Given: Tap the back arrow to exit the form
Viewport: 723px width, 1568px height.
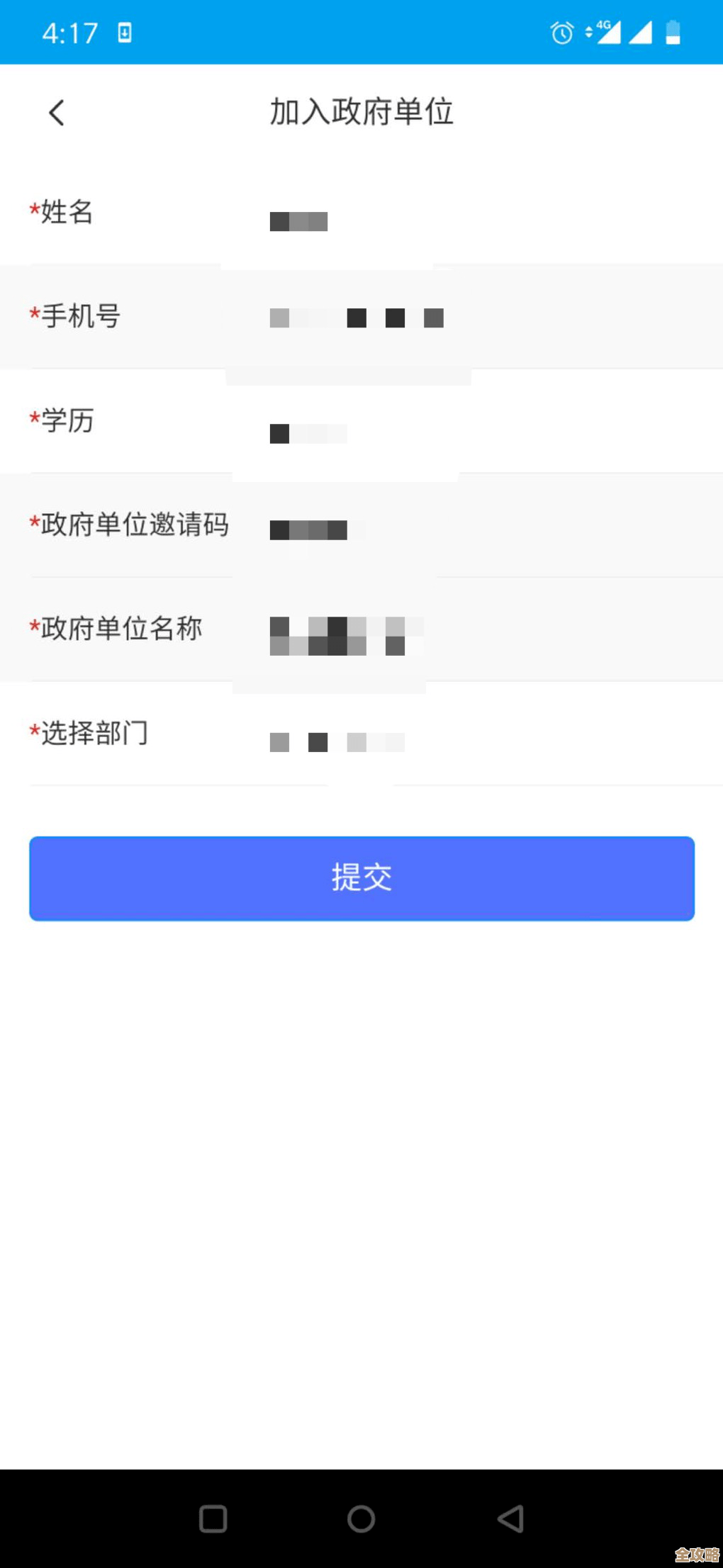Looking at the screenshot, I should point(57,112).
